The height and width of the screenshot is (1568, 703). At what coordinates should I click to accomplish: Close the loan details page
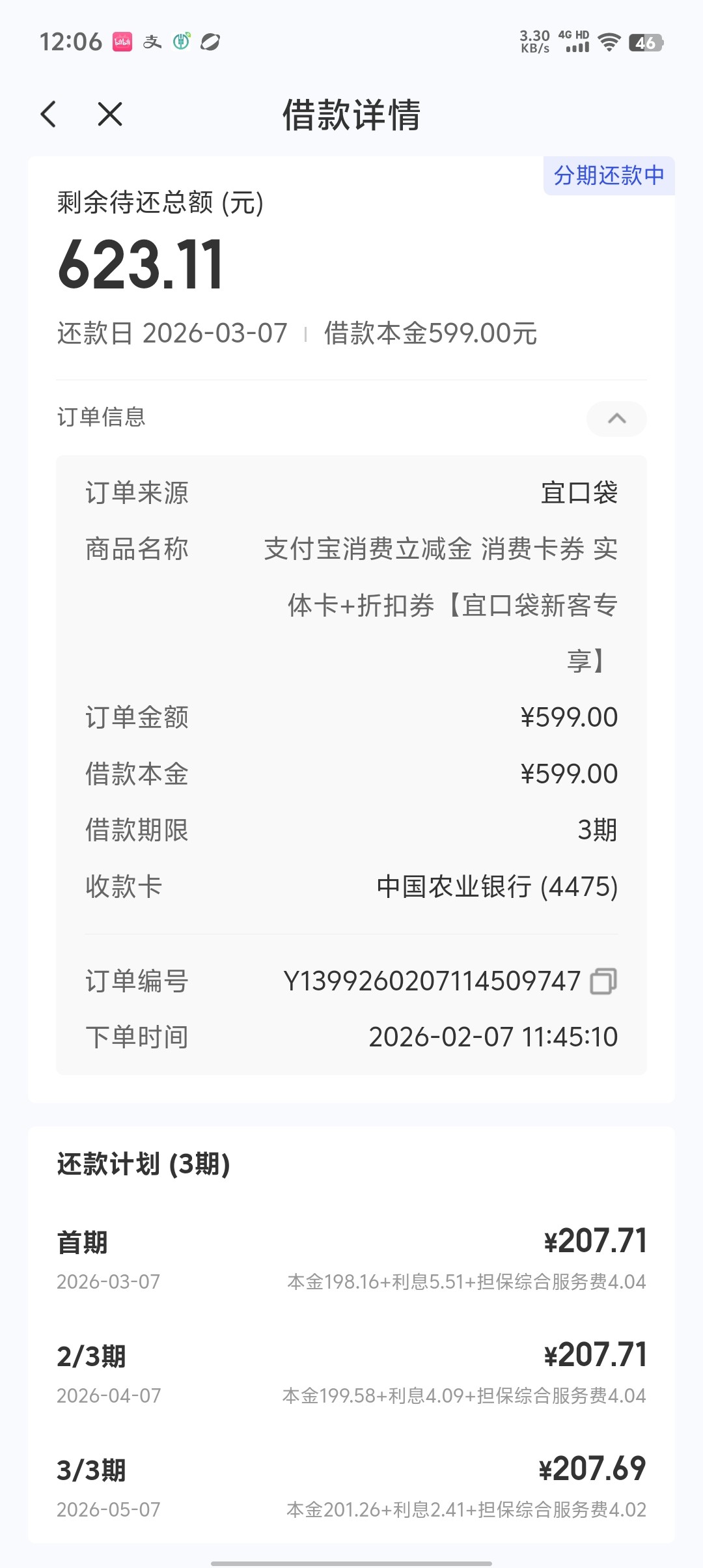(x=110, y=115)
